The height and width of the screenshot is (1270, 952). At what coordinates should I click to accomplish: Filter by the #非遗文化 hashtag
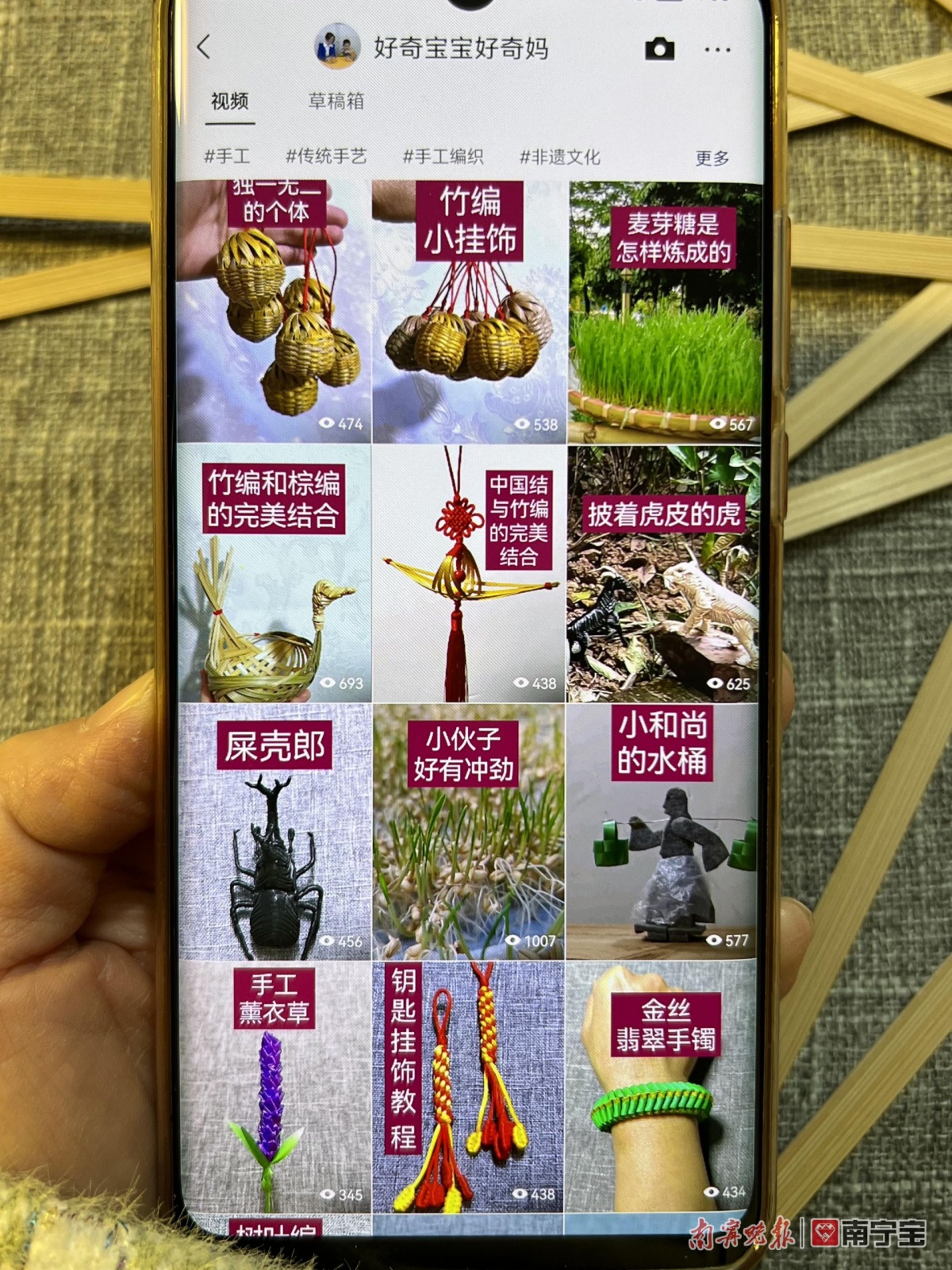click(559, 156)
